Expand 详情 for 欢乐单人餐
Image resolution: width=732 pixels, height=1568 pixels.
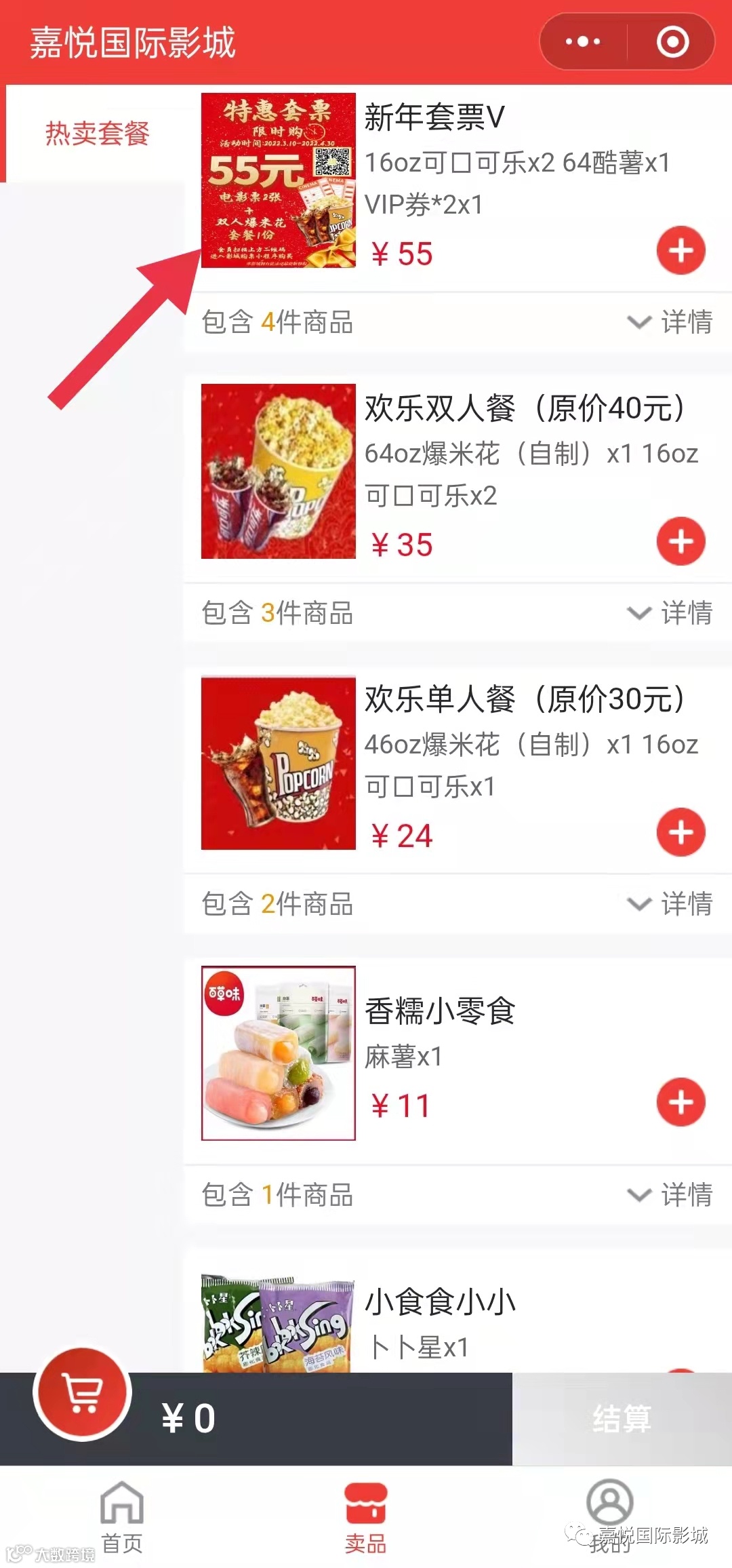click(x=670, y=904)
